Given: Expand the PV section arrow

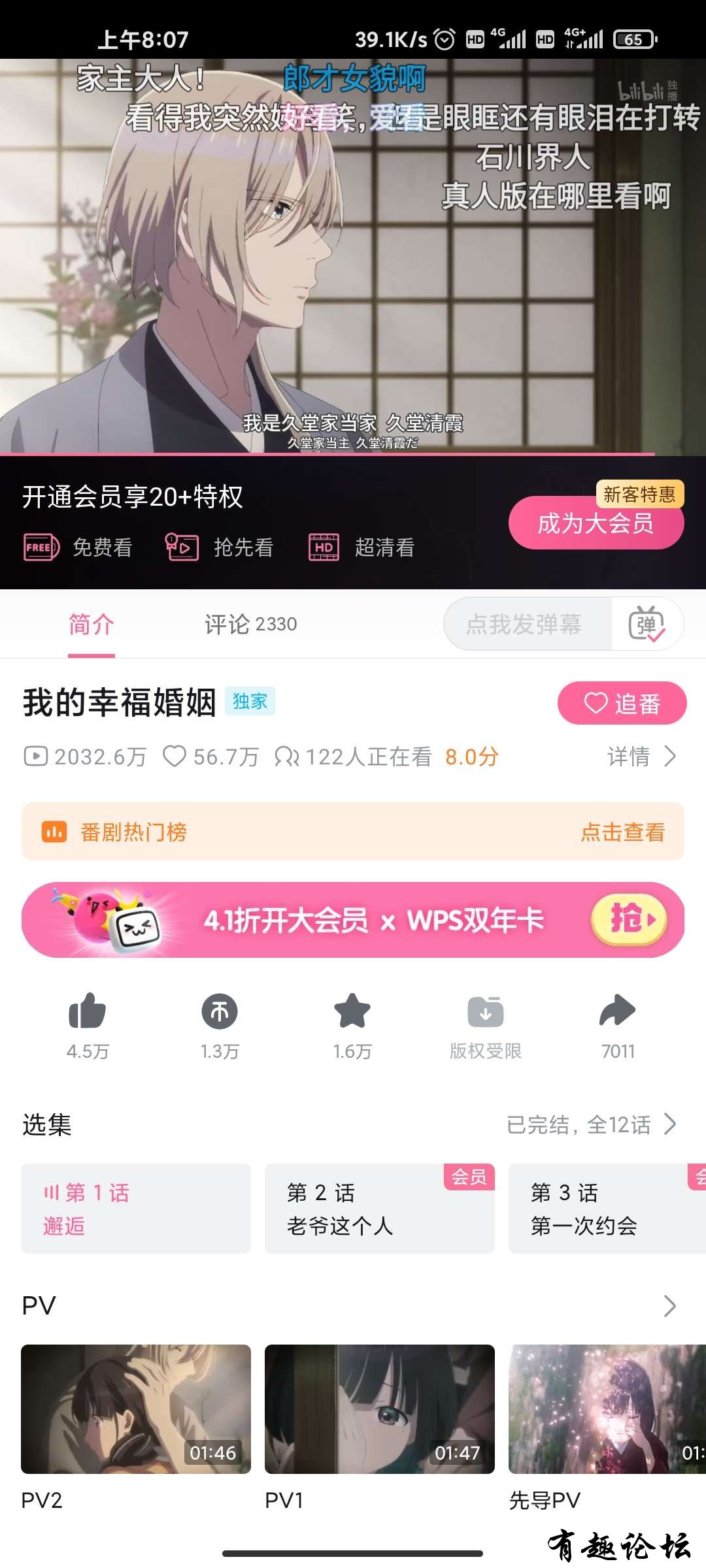Looking at the screenshot, I should (669, 1306).
